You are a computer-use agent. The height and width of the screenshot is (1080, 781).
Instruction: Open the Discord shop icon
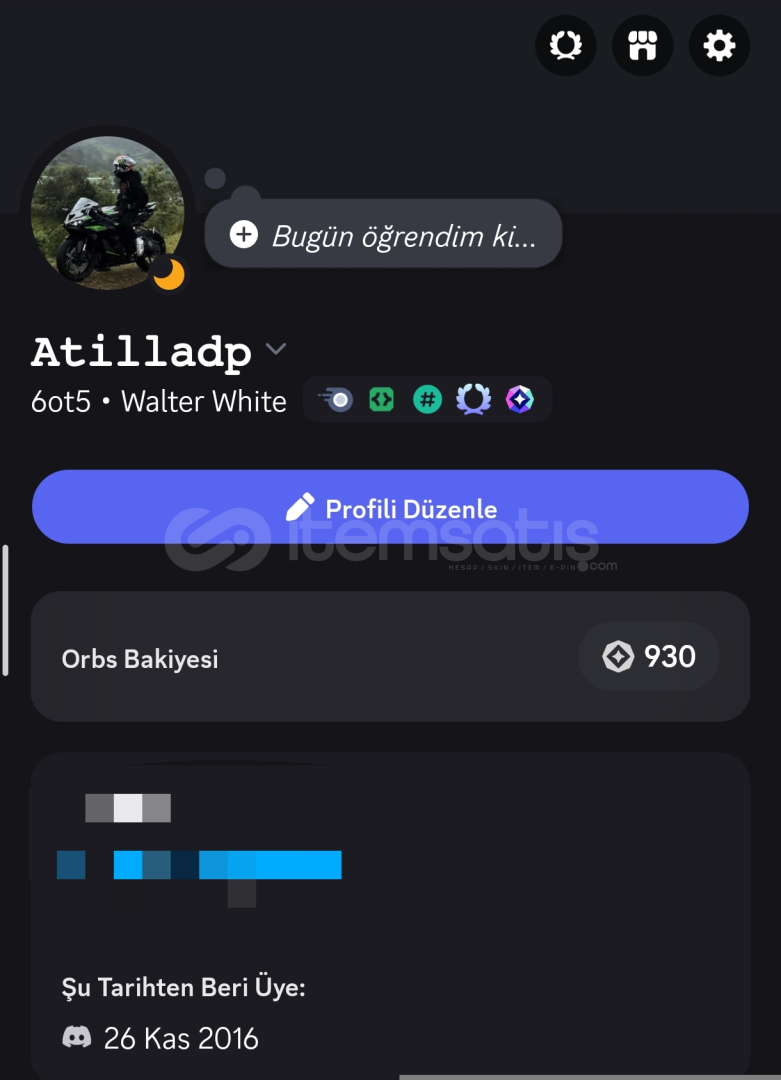click(x=642, y=46)
